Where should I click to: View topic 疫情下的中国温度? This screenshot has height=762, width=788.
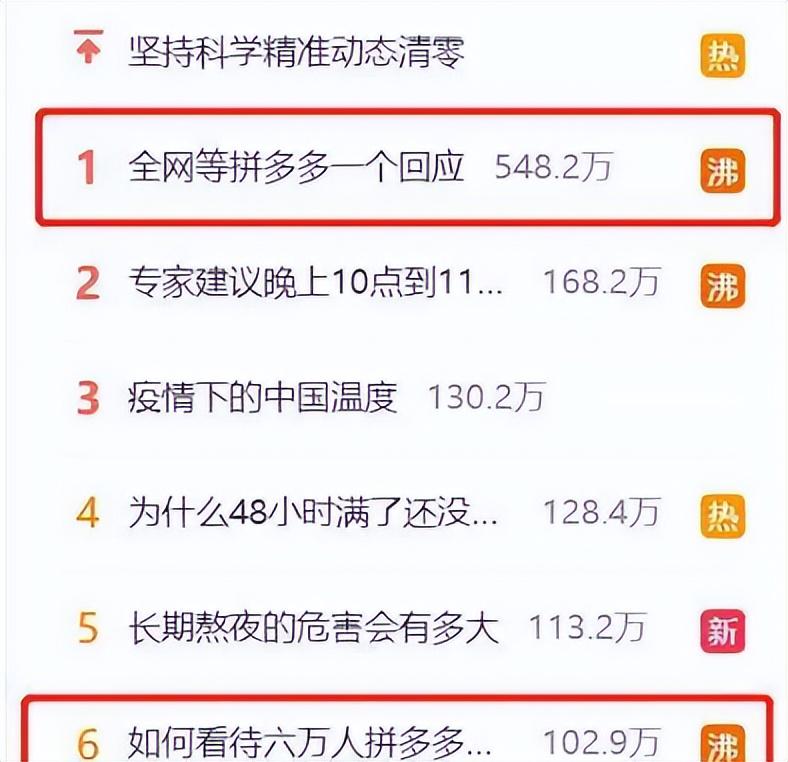point(263,398)
